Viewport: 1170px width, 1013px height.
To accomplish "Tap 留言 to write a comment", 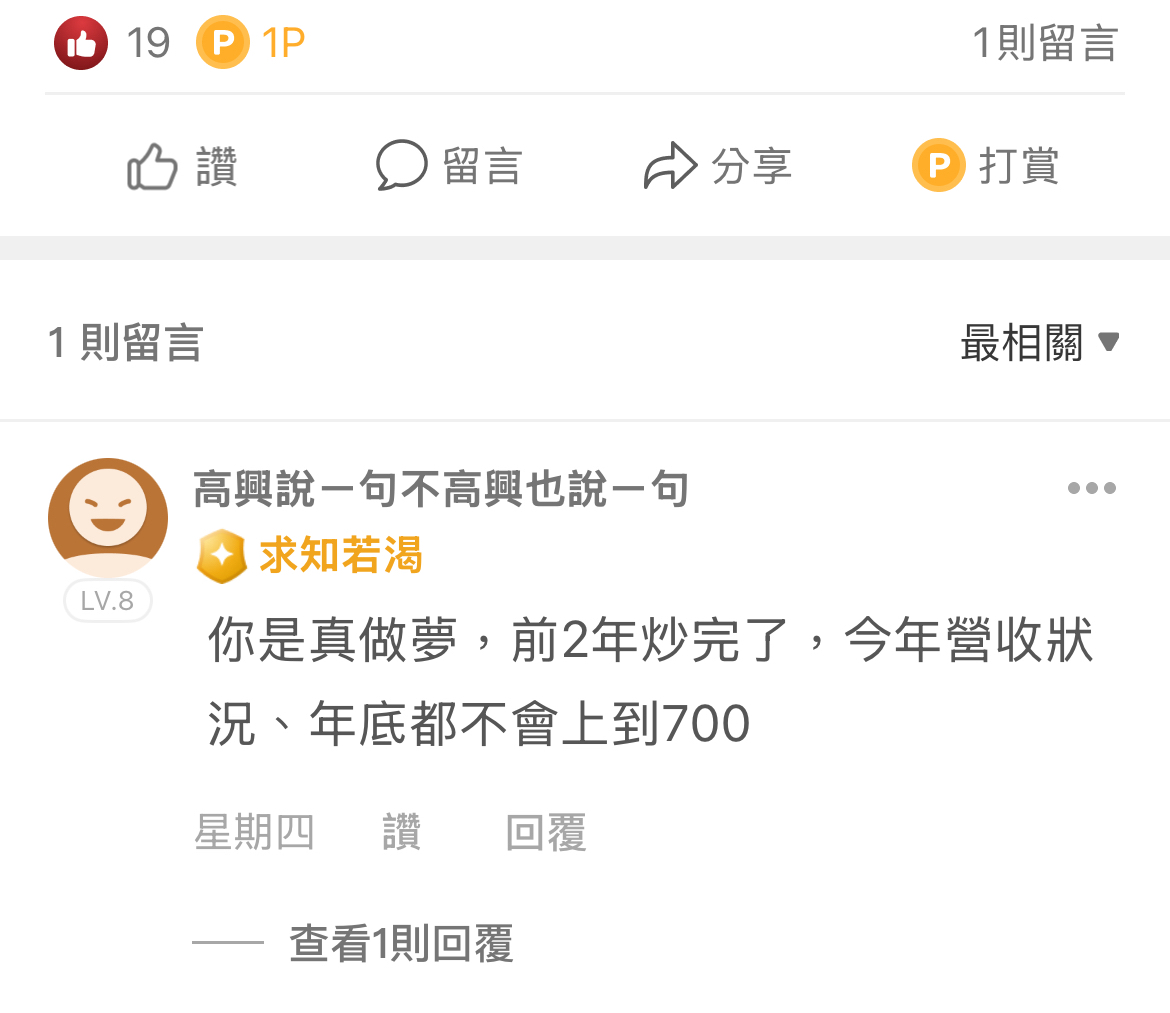I will point(449,166).
